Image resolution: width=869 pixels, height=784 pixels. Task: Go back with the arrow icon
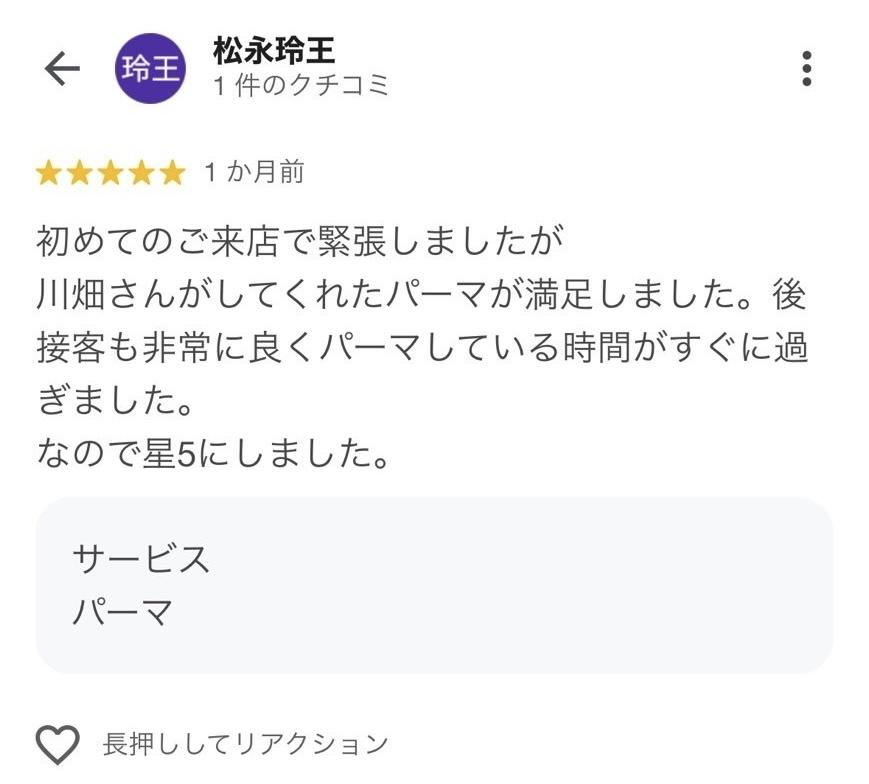61,68
